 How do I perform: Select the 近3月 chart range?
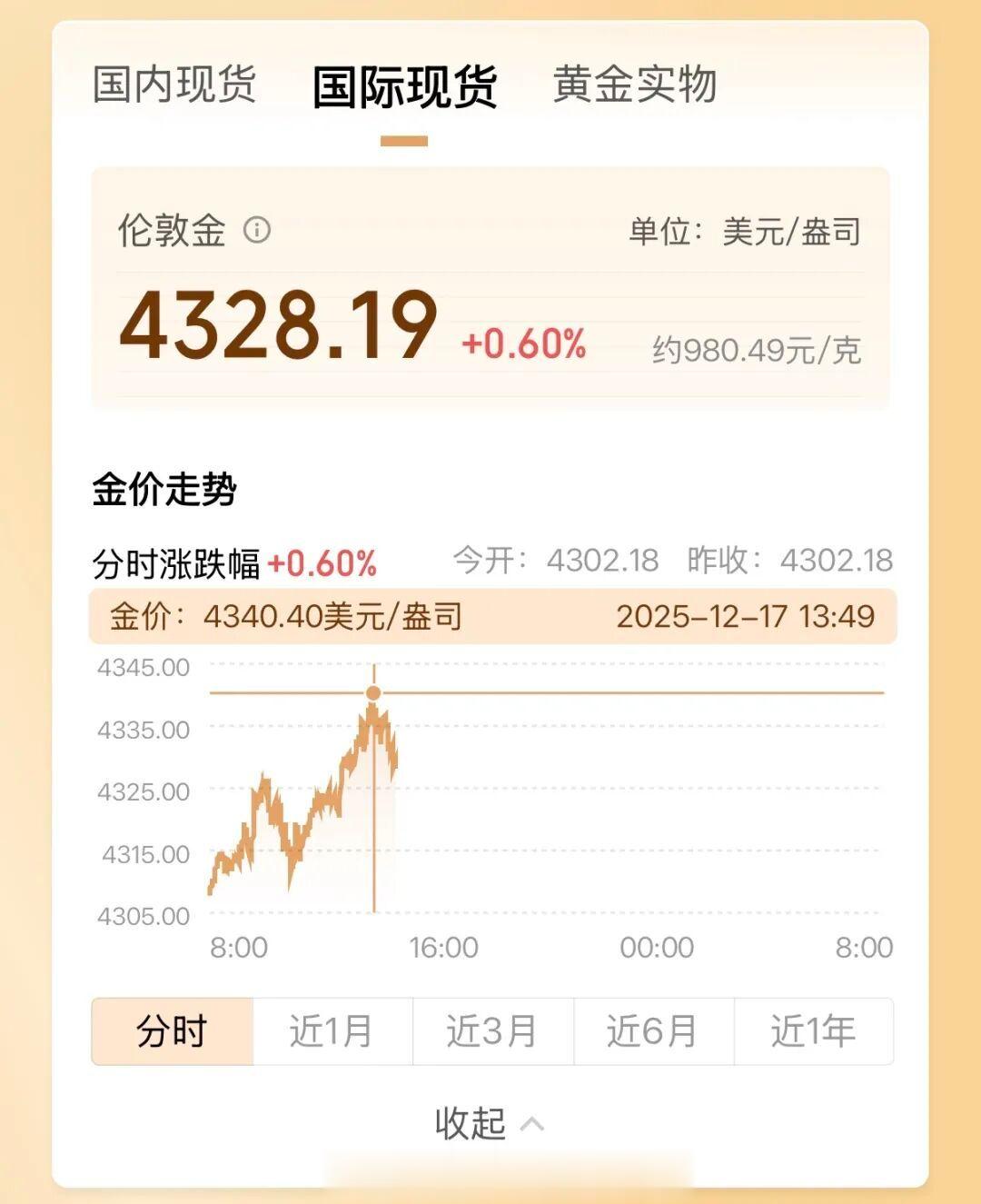point(493,1030)
